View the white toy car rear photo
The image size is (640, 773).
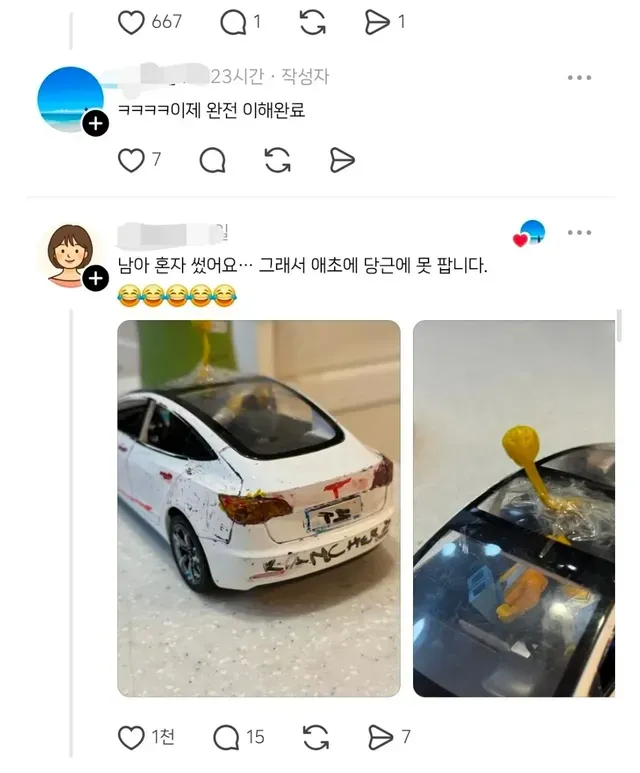tap(259, 508)
